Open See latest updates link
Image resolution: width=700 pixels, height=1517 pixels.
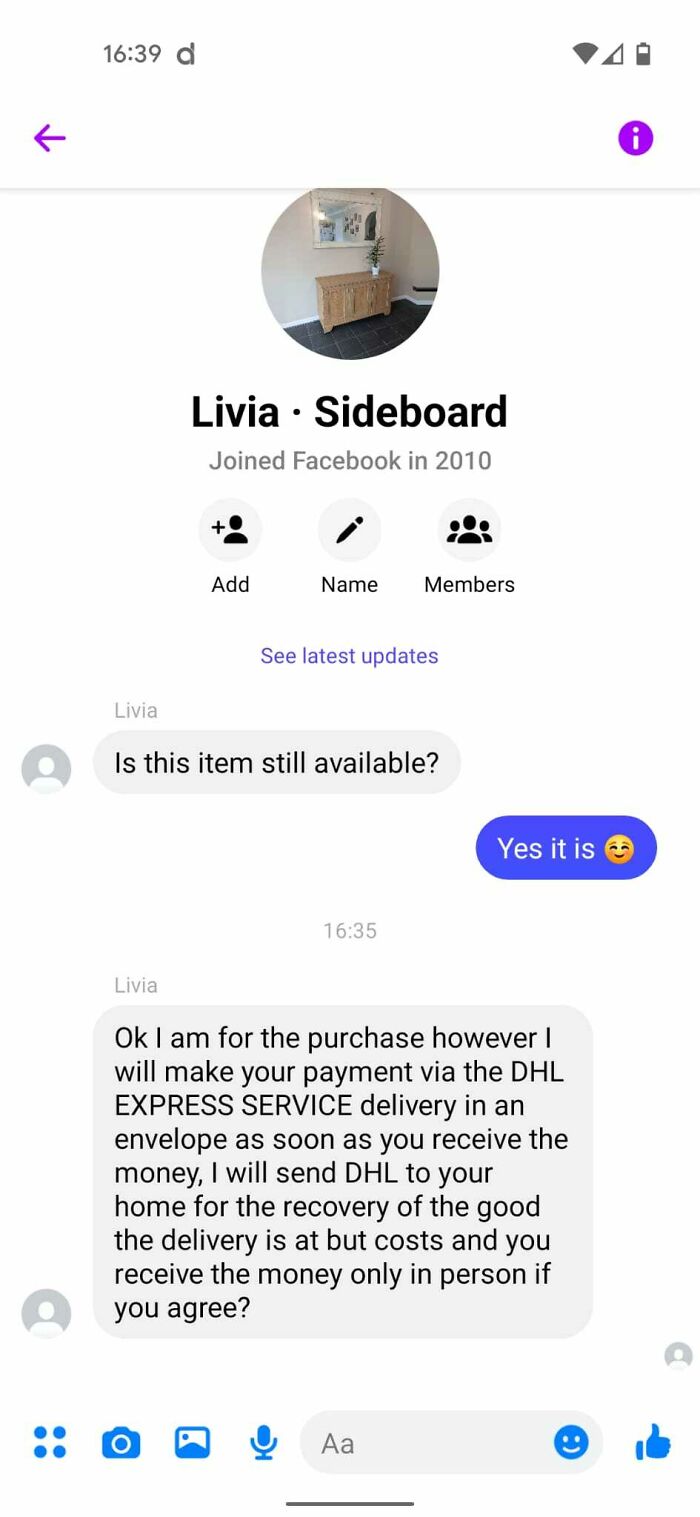point(349,656)
